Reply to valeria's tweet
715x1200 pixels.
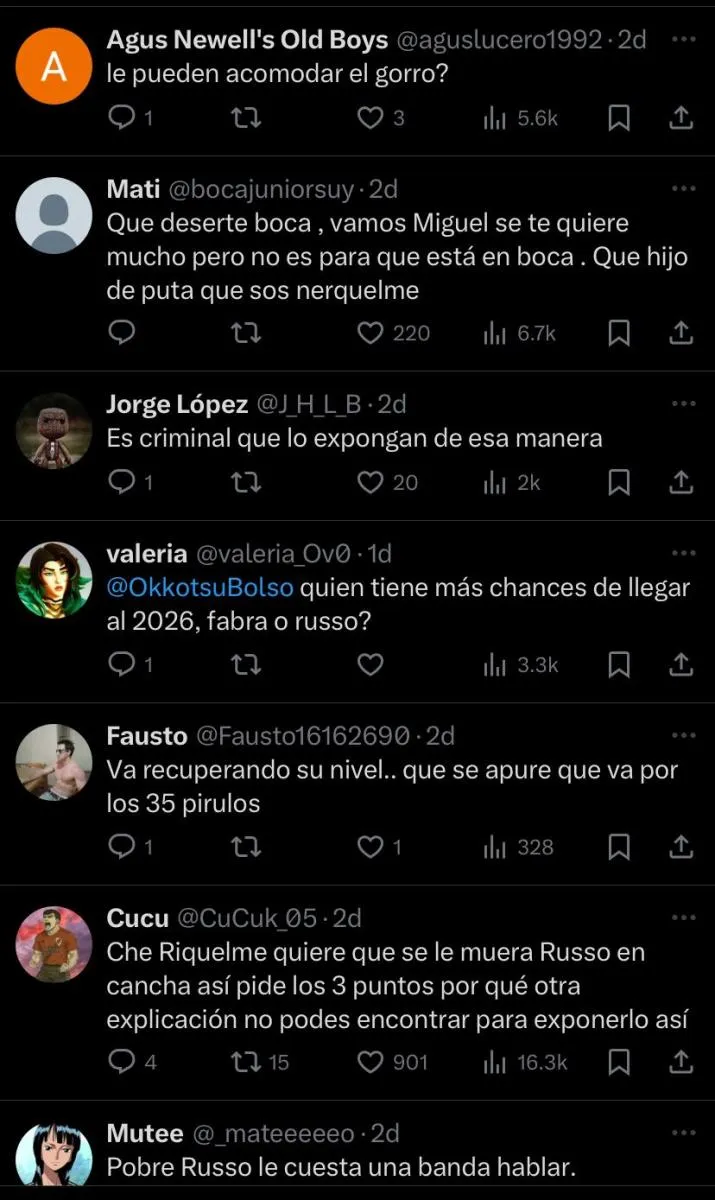point(121,664)
